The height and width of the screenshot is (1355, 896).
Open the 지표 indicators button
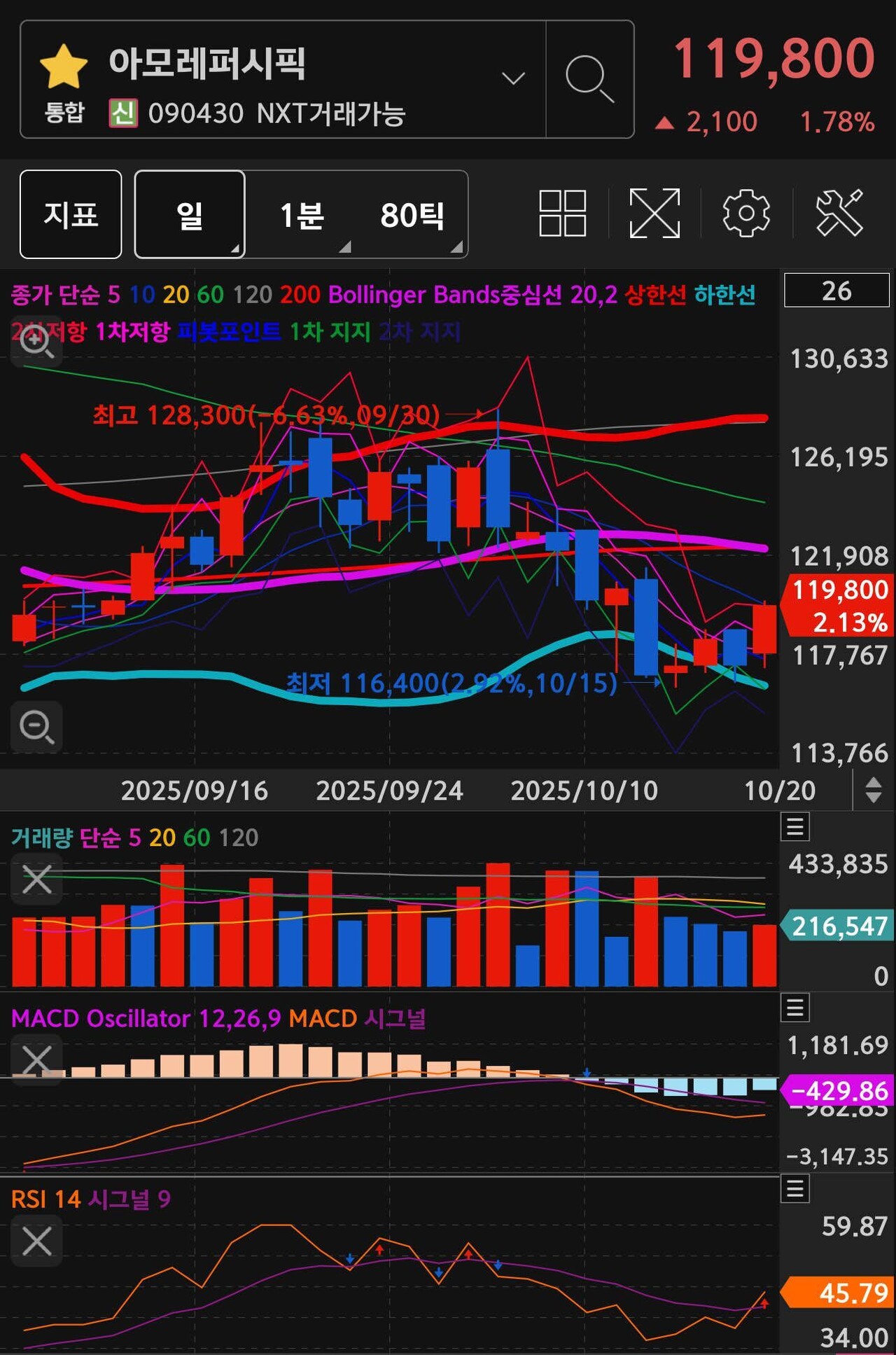click(71, 214)
